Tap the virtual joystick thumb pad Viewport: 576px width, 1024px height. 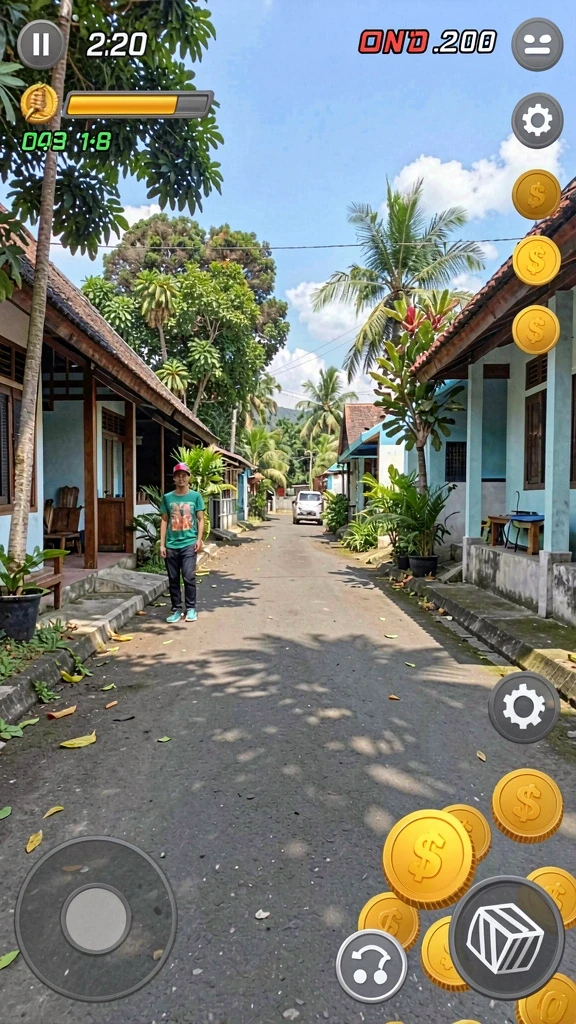(96, 919)
